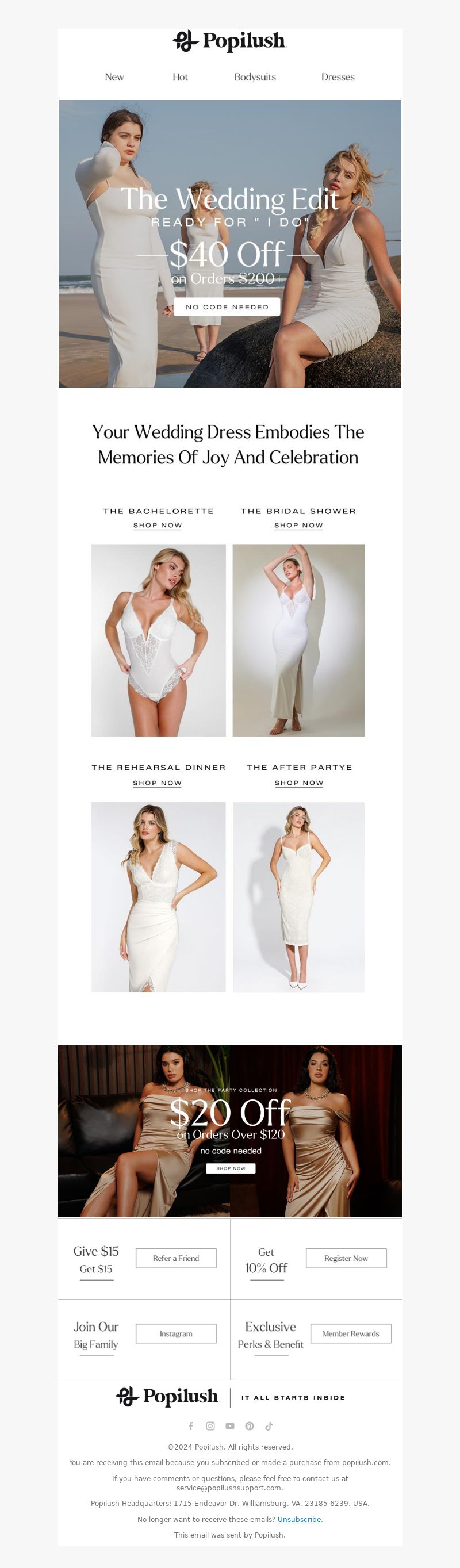Viewport: 460px width, 1568px height.
Task: Tap the No Code Needed banner button
Action: pyautogui.click(x=227, y=307)
